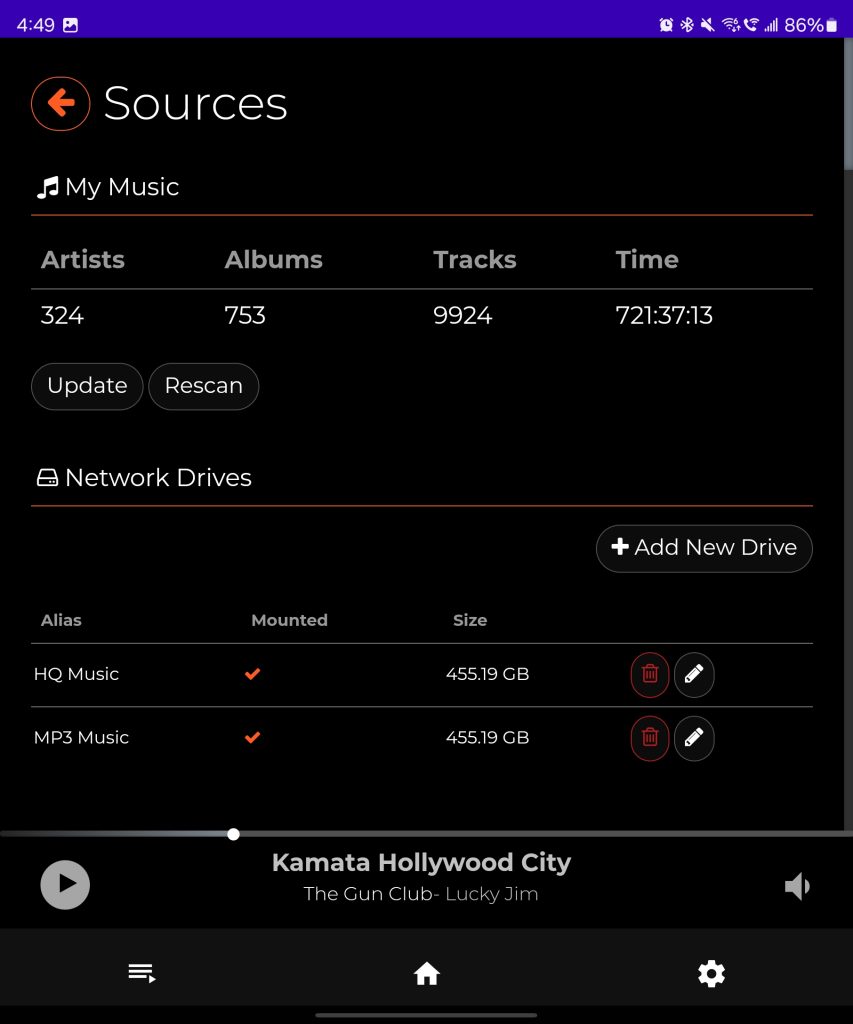Start playback with the play button
Viewport: 853px width, 1024px height.
click(x=64, y=885)
